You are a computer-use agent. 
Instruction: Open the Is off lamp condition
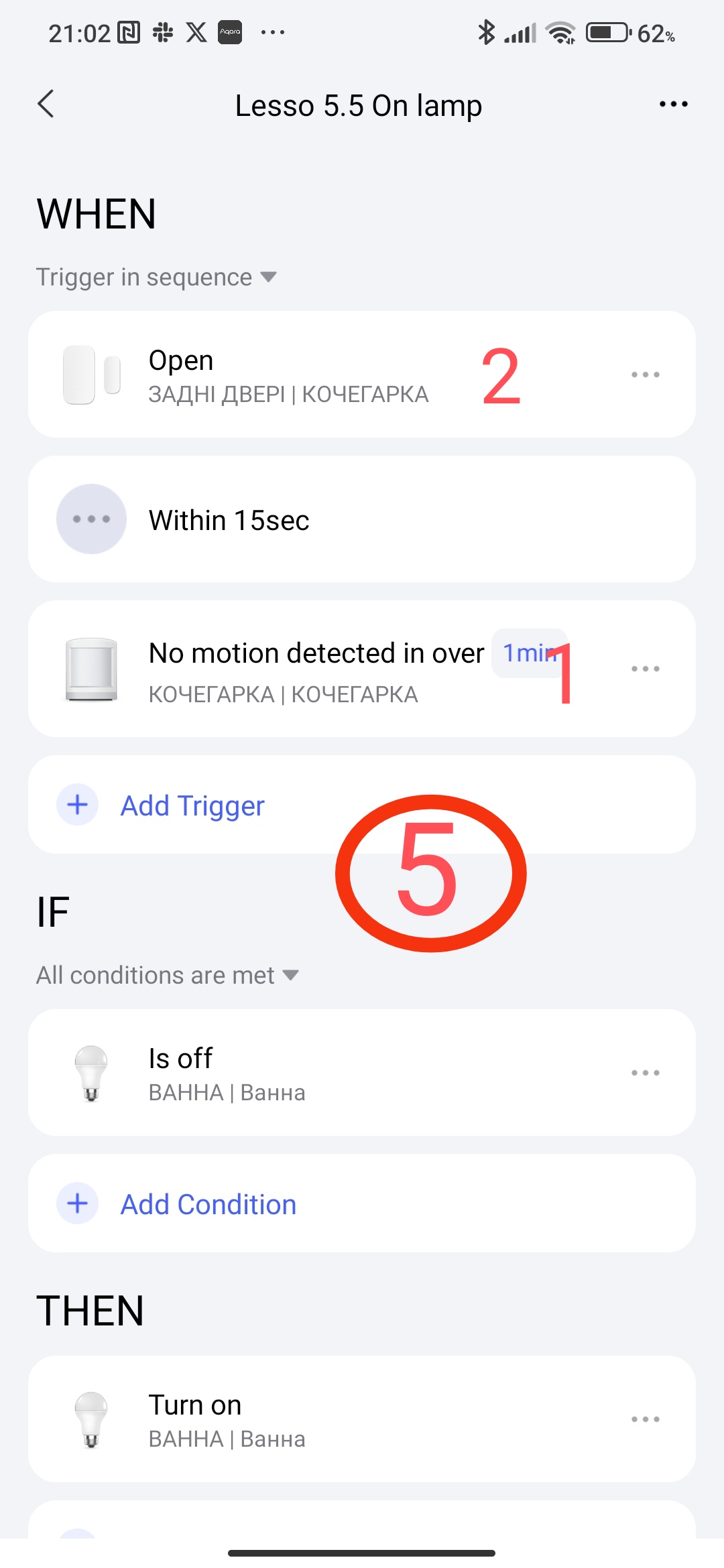pos(288,1073)
